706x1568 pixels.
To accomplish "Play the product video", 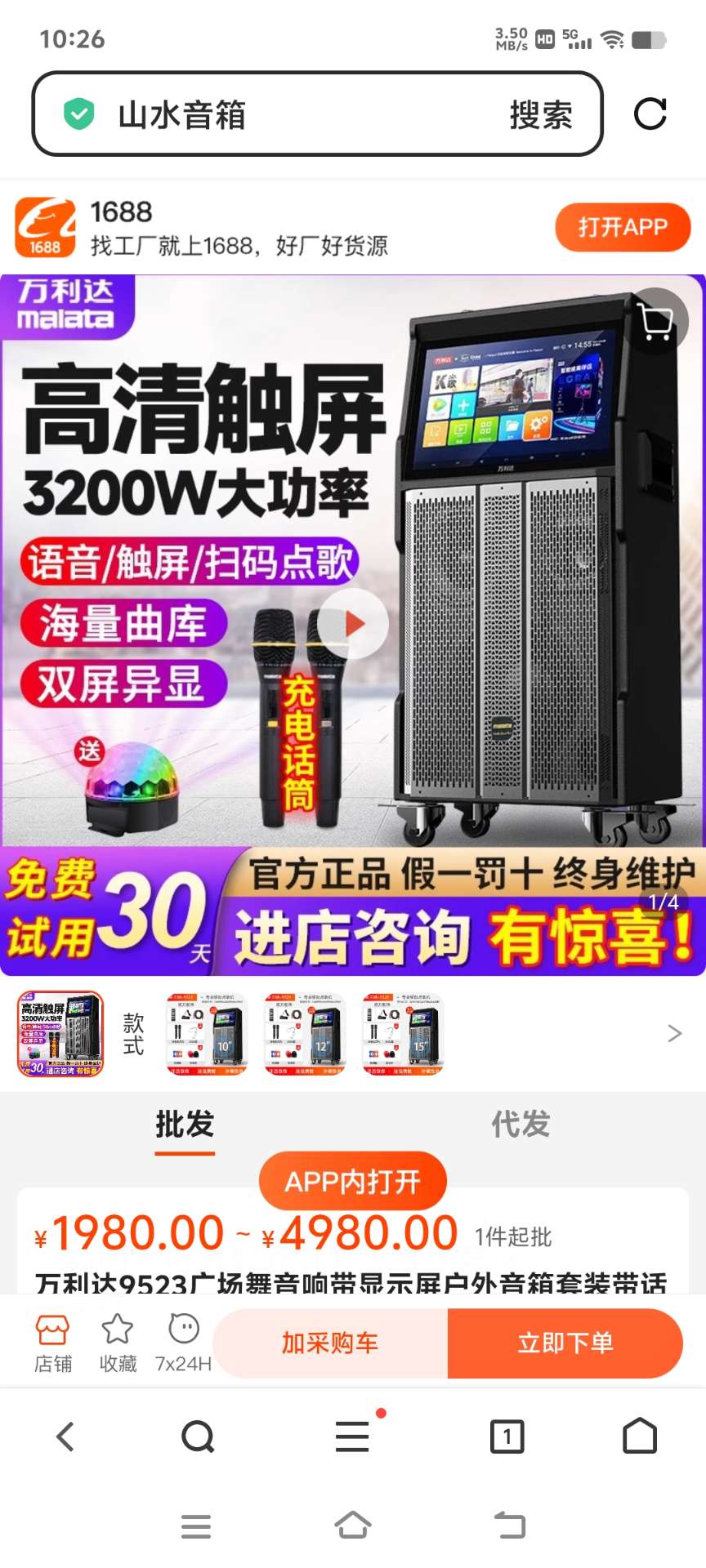I will (353, 624).
